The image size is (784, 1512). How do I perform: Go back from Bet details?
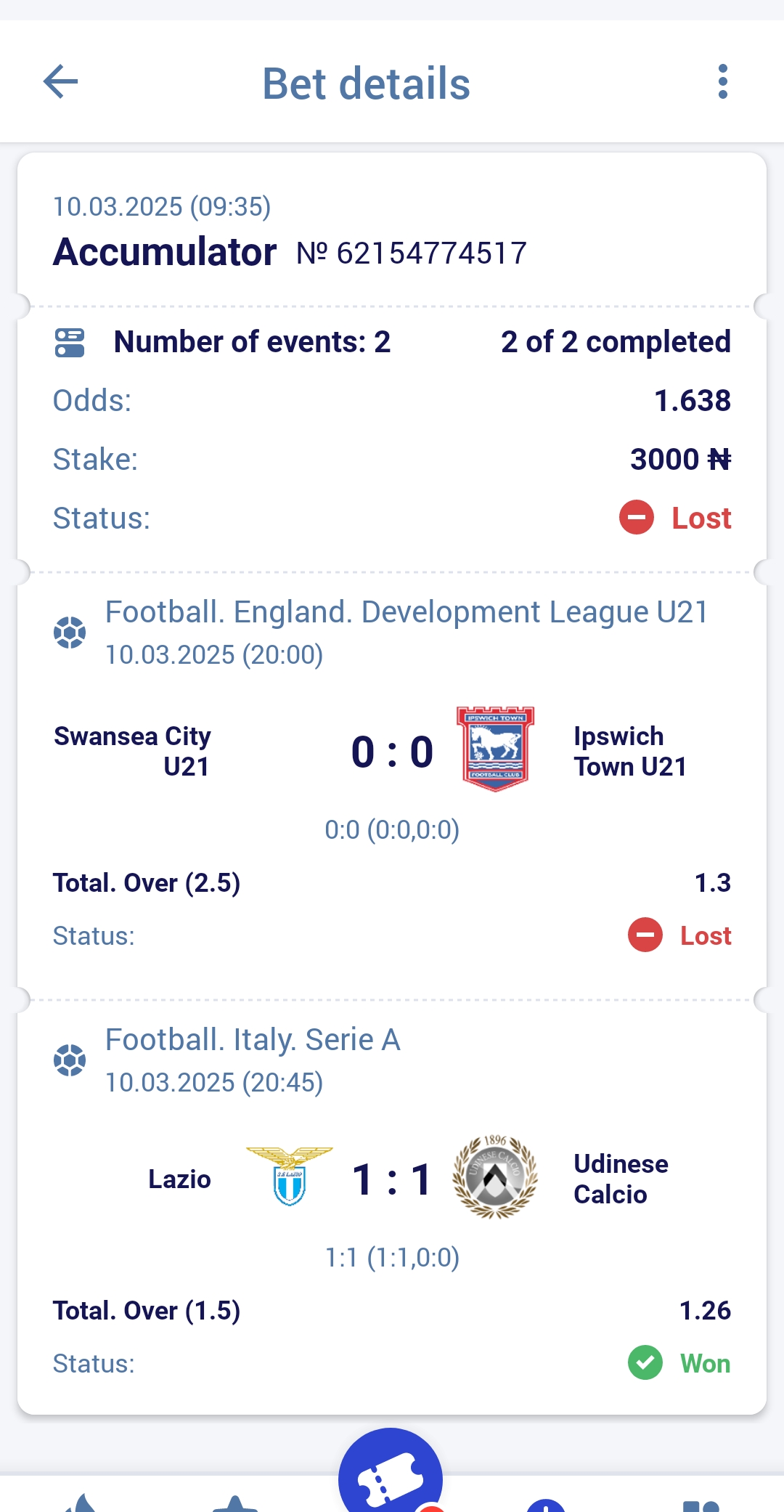[61, 81]
